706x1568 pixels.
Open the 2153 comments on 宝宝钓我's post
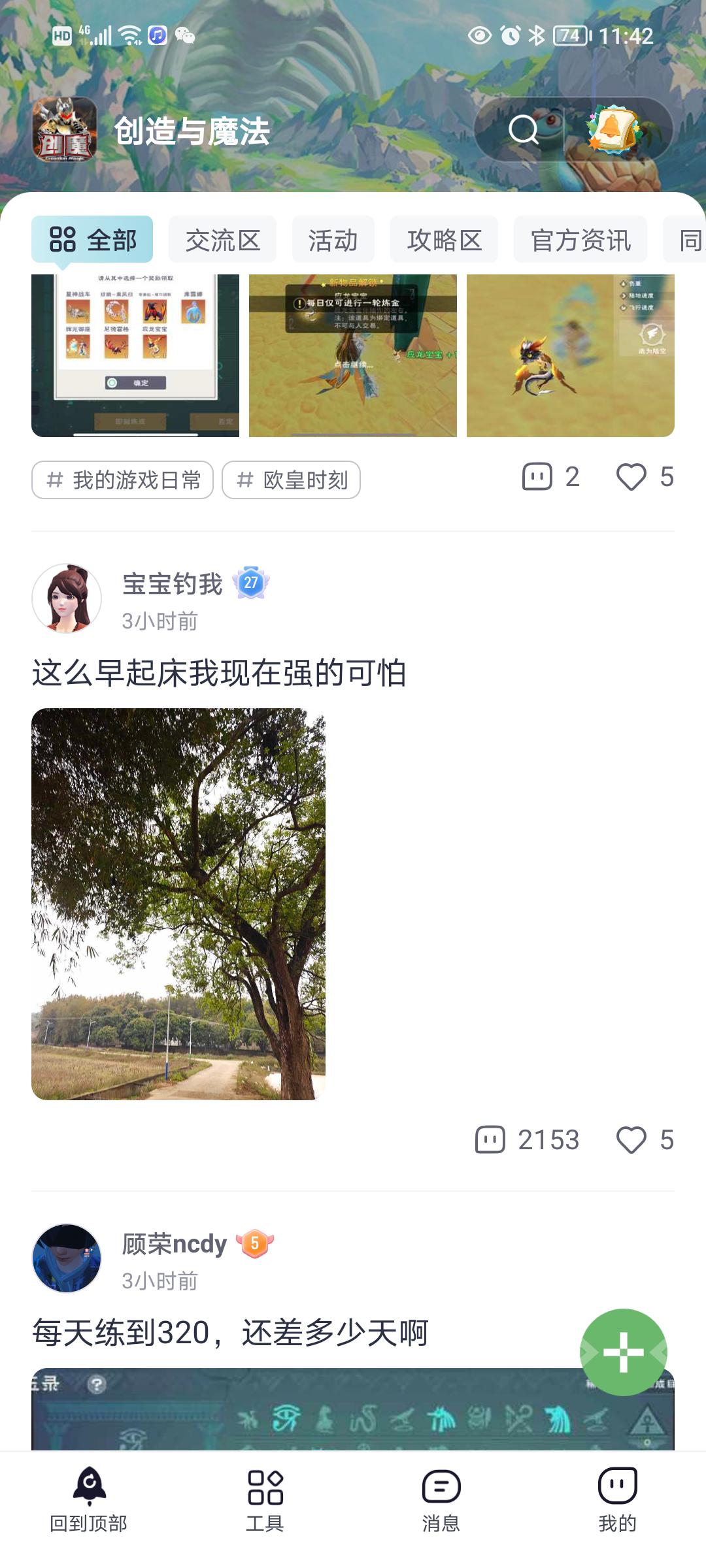tap(527, 1140)
